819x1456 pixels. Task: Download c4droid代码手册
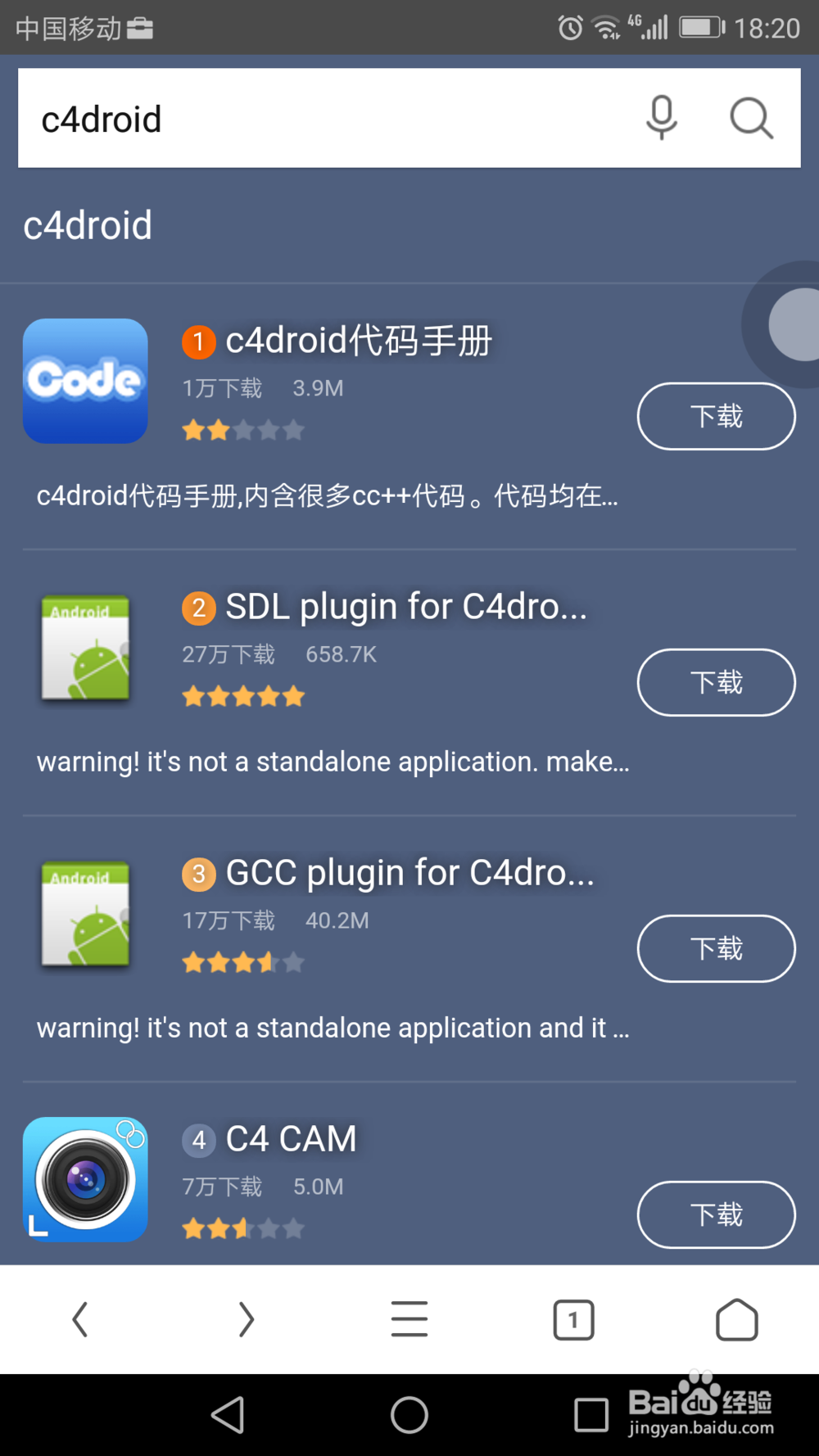pyautogui.click(x=716, y=416)
